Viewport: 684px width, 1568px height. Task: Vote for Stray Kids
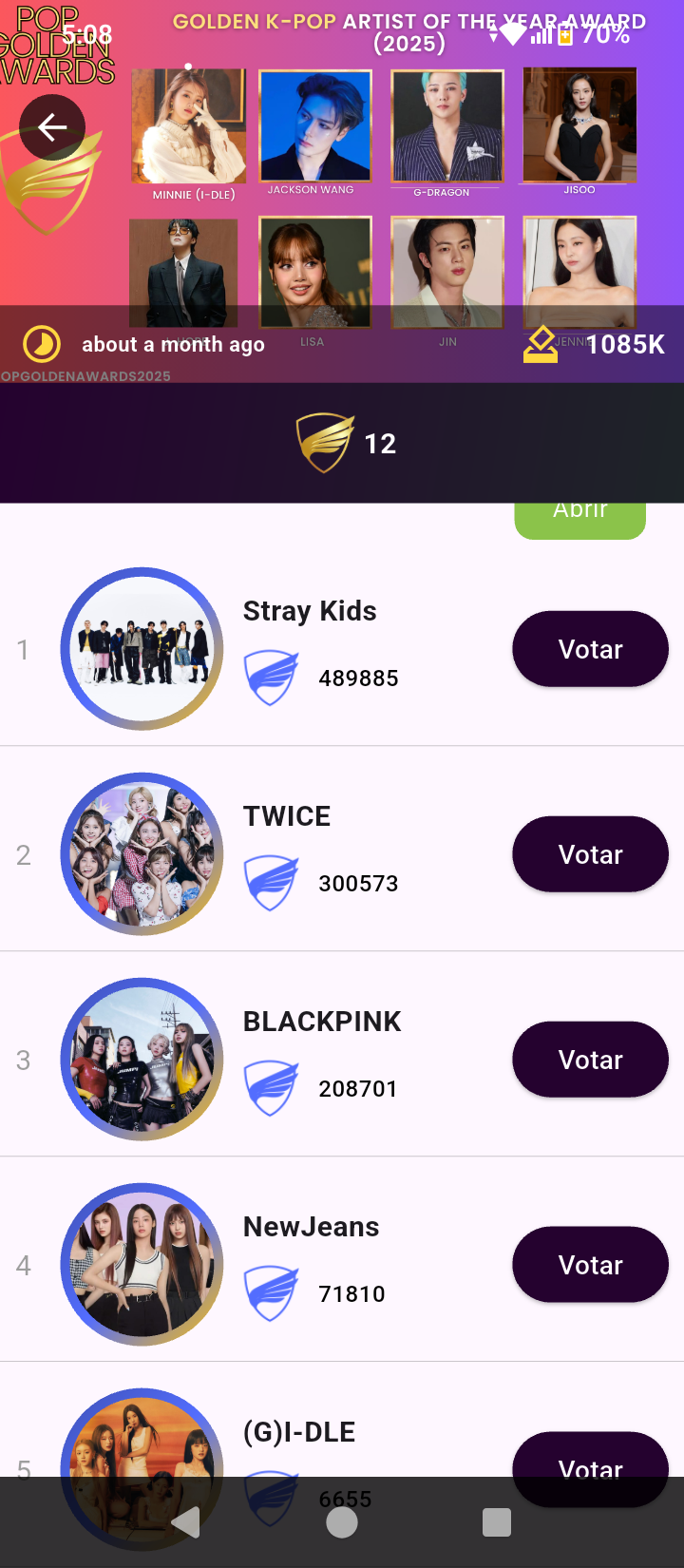(x=590, y=649)
